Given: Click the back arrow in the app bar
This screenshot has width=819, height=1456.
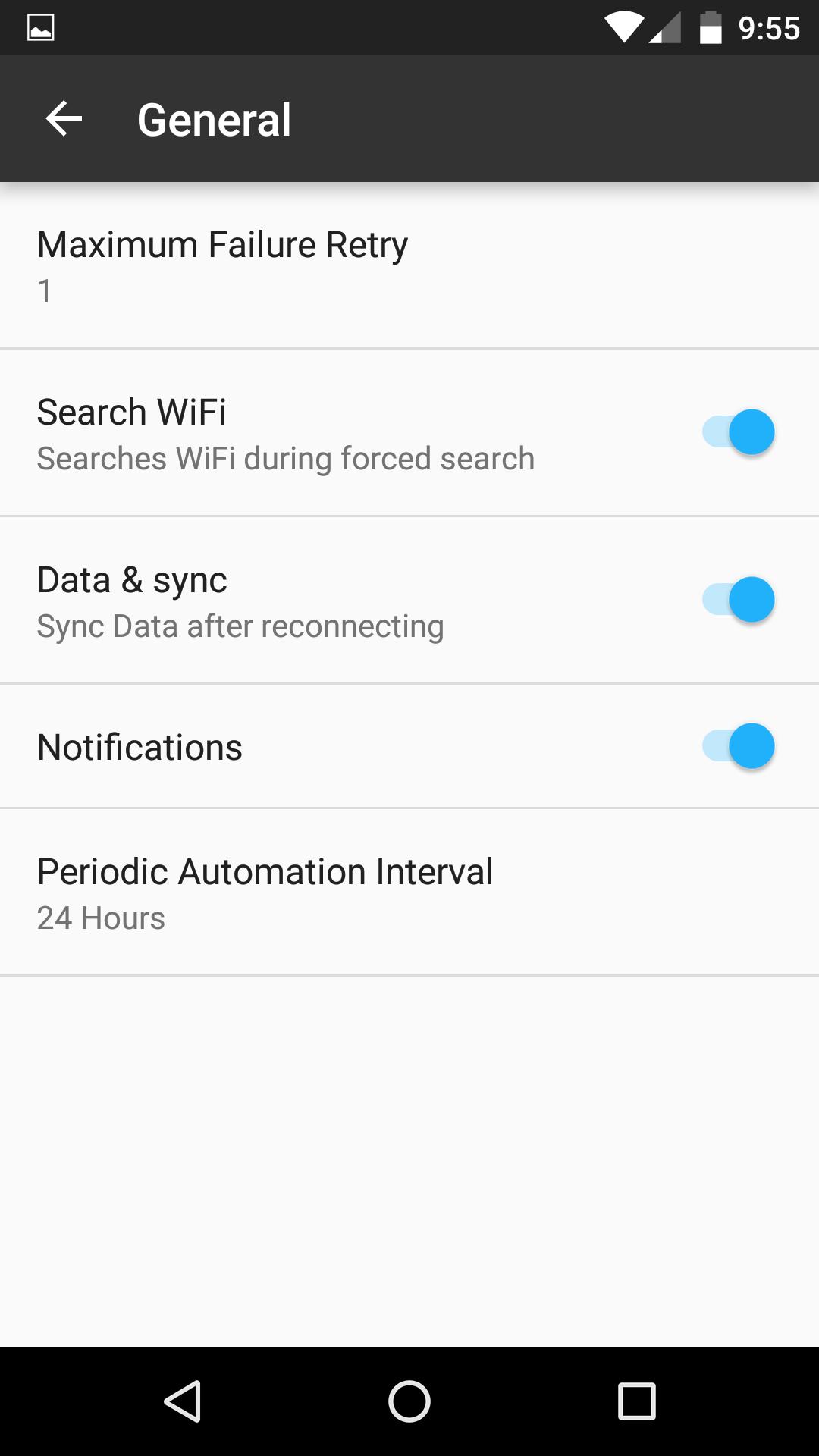Looking at the screenshot, I should (61, 118).
